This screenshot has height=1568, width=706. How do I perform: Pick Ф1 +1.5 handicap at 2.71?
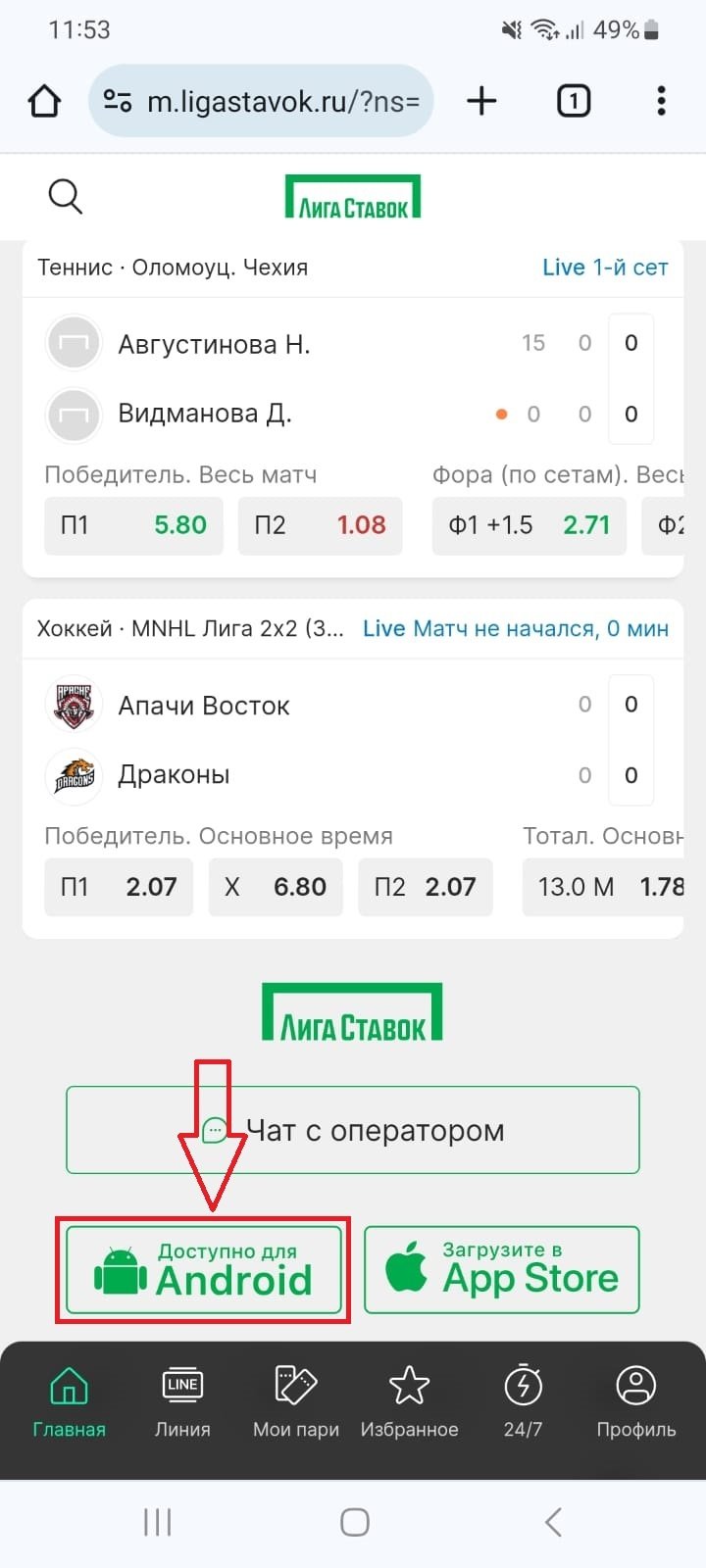click(529, 525)
